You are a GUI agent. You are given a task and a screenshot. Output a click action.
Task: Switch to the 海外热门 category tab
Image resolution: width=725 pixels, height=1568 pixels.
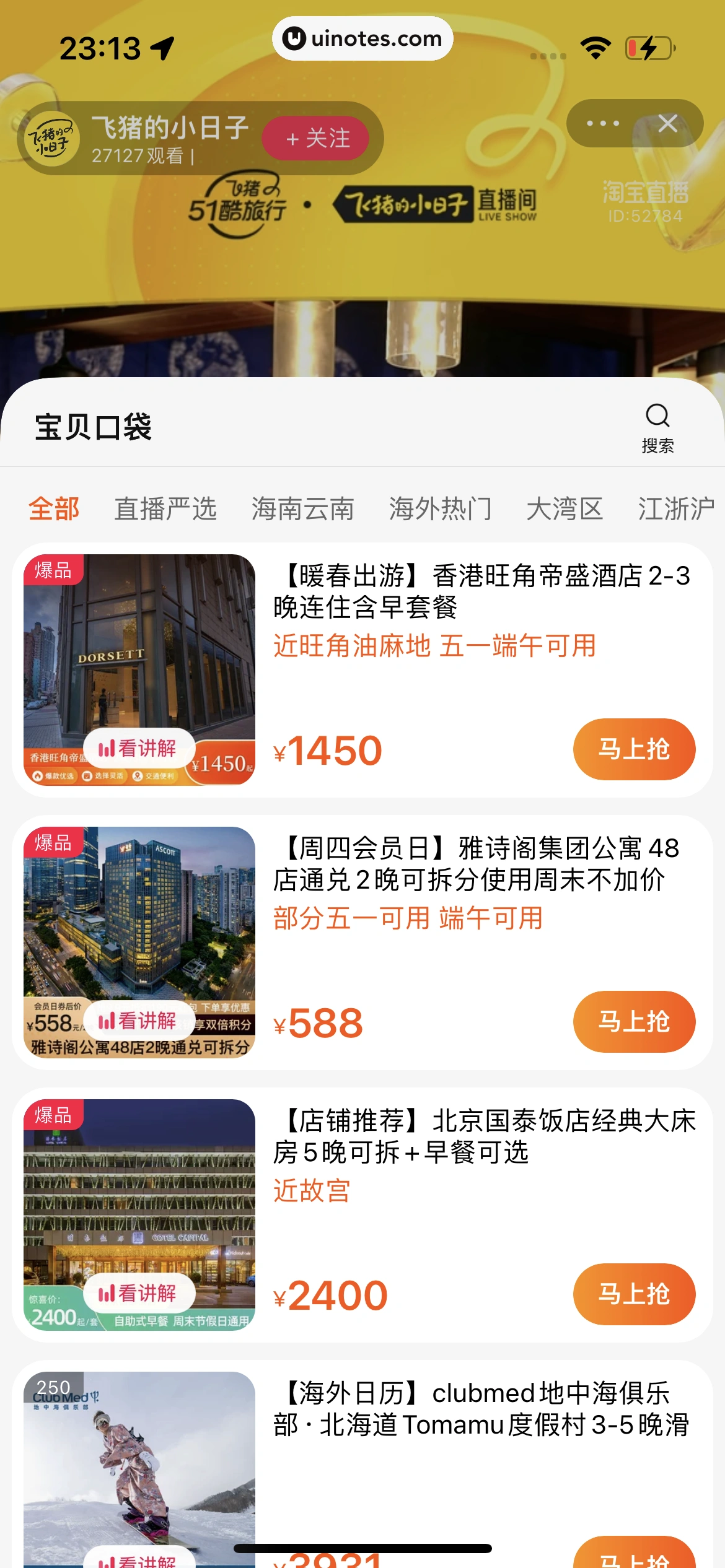point(441,509)
